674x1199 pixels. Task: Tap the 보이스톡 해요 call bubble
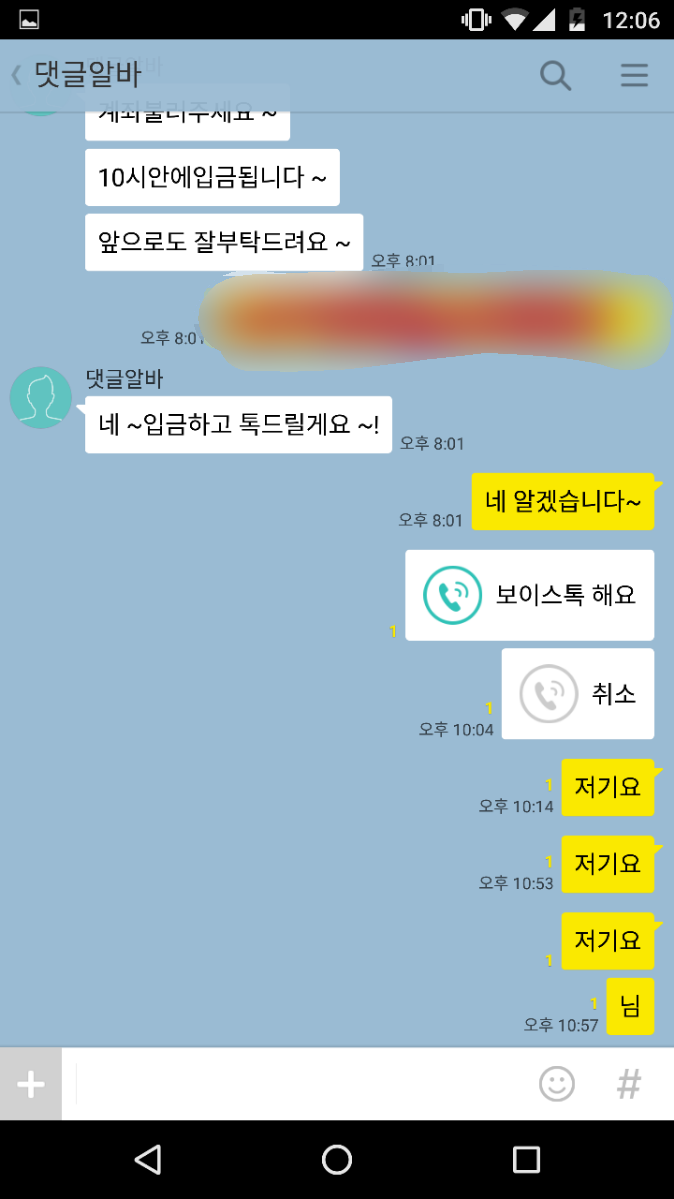pos(529,595)
